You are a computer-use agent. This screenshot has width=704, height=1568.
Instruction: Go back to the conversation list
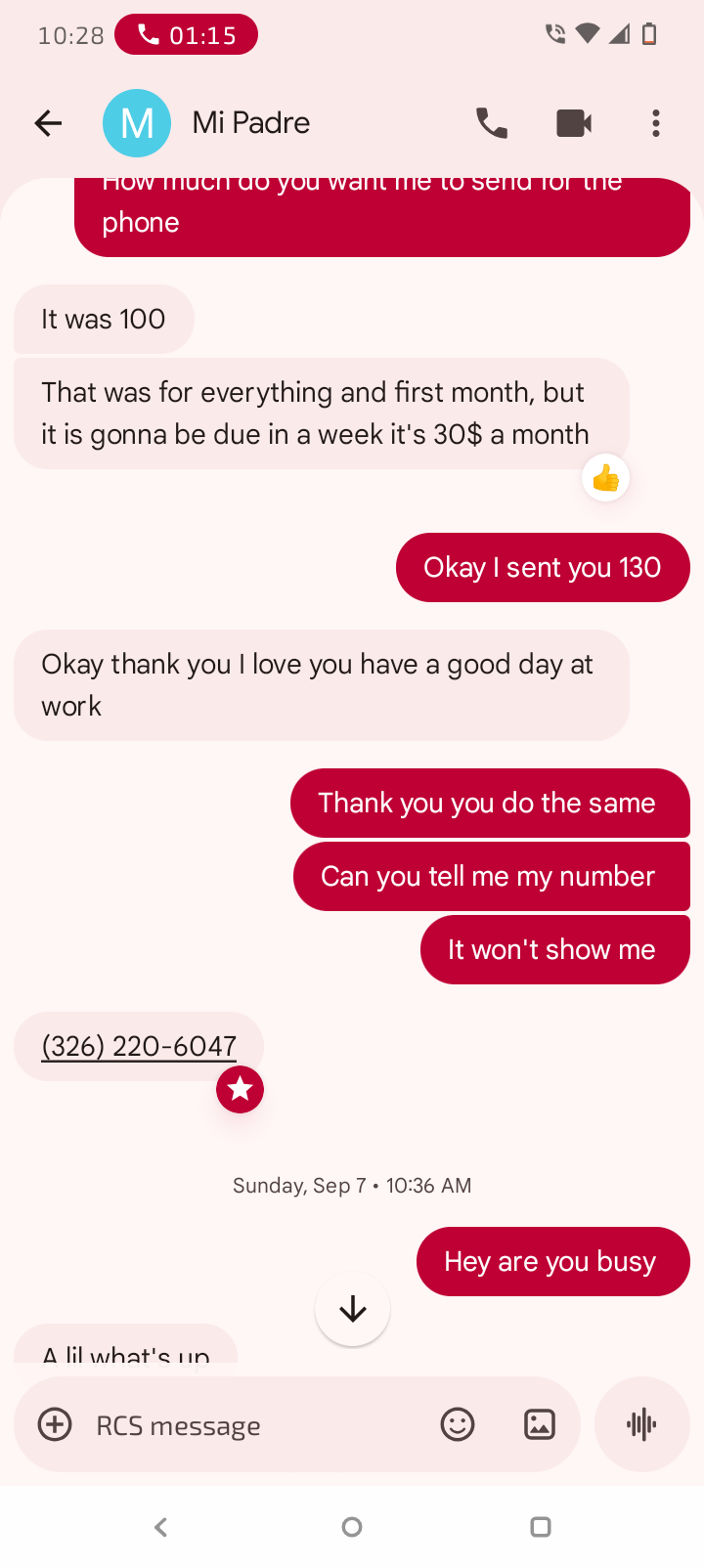[48, 123]
